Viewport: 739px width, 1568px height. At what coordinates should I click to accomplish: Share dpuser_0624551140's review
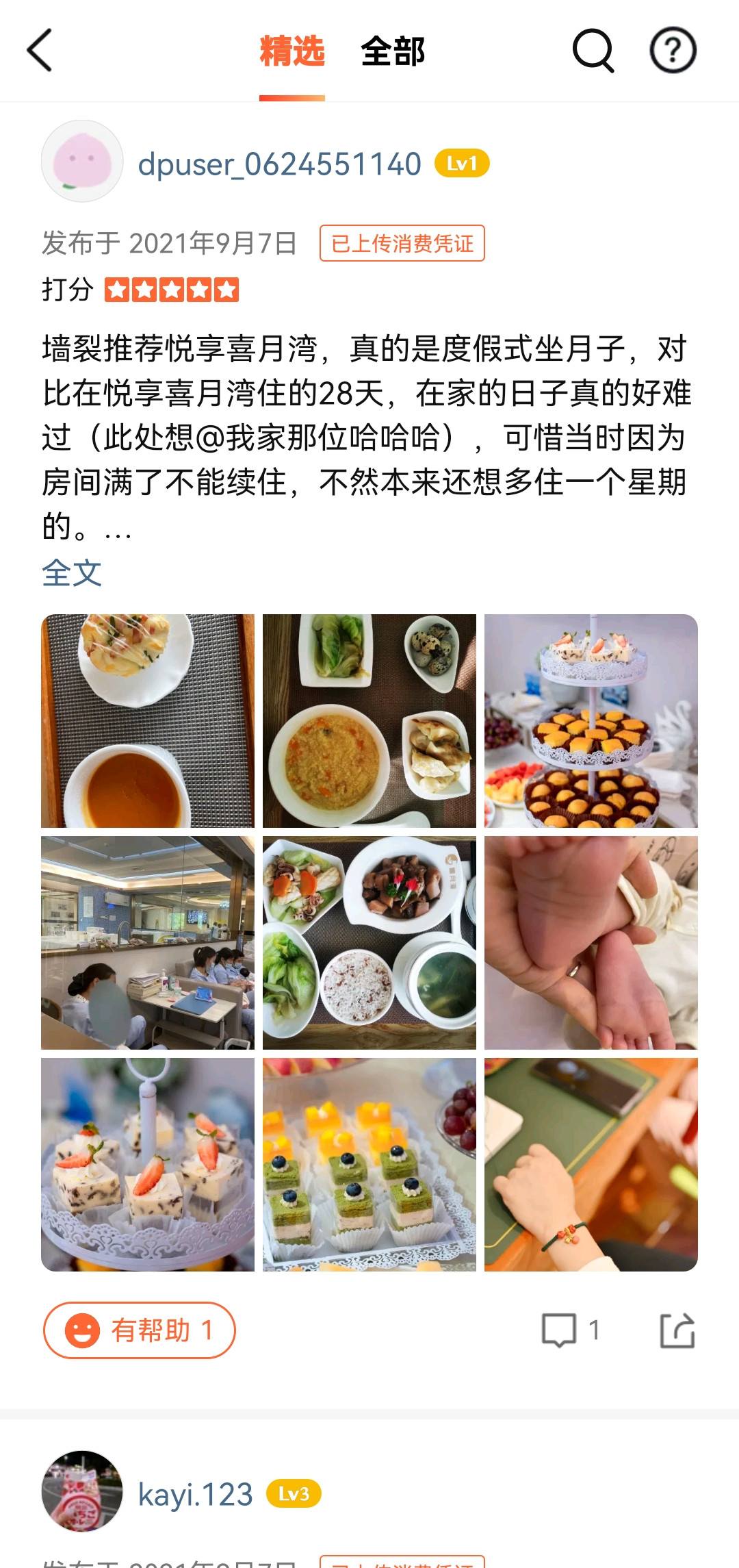[x=677, y=1330]
